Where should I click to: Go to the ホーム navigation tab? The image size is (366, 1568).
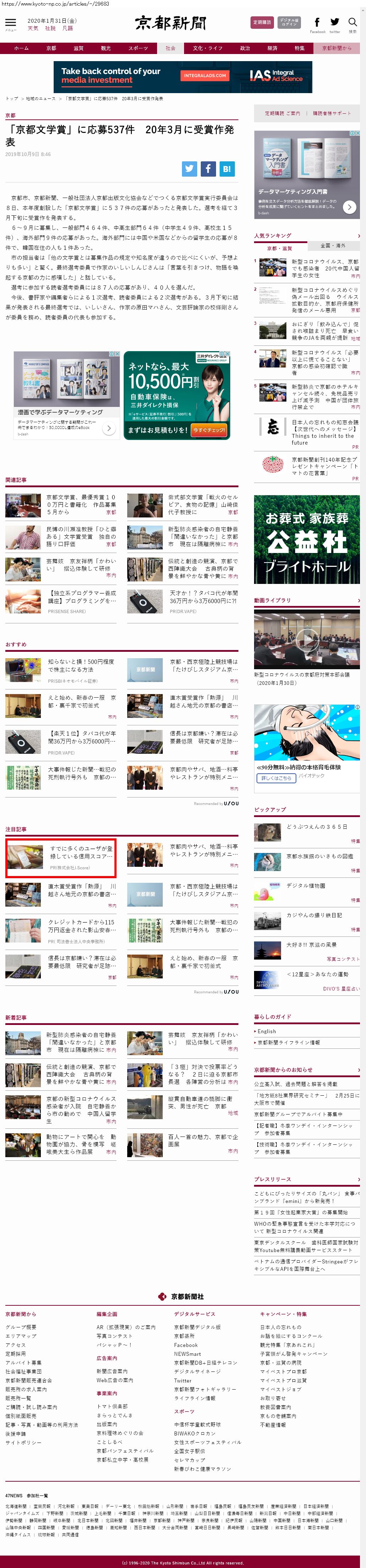(x=21, y=48)
